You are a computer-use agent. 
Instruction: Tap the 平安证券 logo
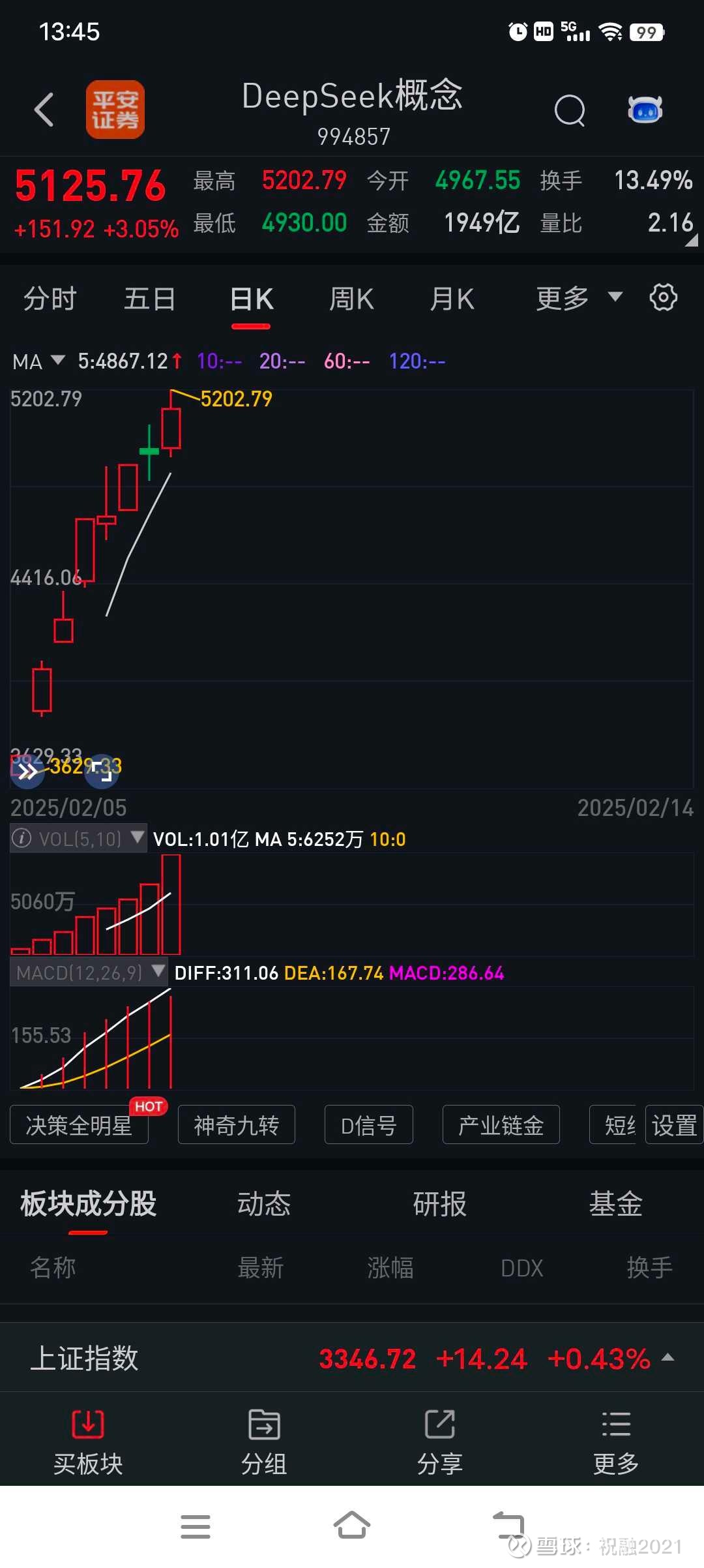pyautogui.click(x=115, y=110)
